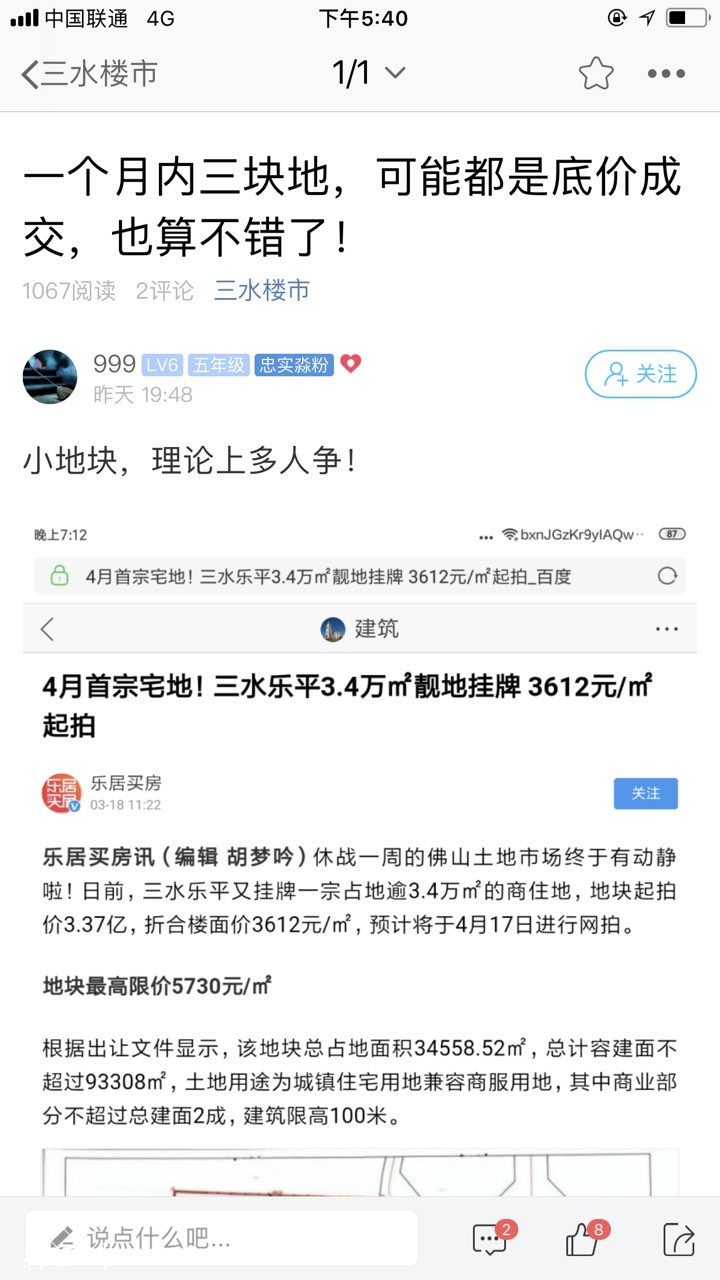This screenshot has height=1280, width=720.
Task: Tap the 说点什么吧 comment field
Action: (x=220, y=1238)
